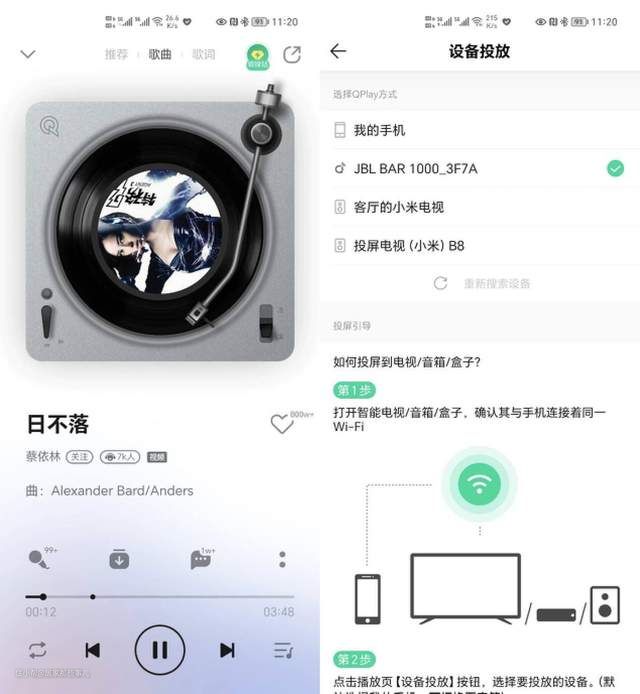
Task: Select 我的手机 as playback device
Action: click(380, 130)
